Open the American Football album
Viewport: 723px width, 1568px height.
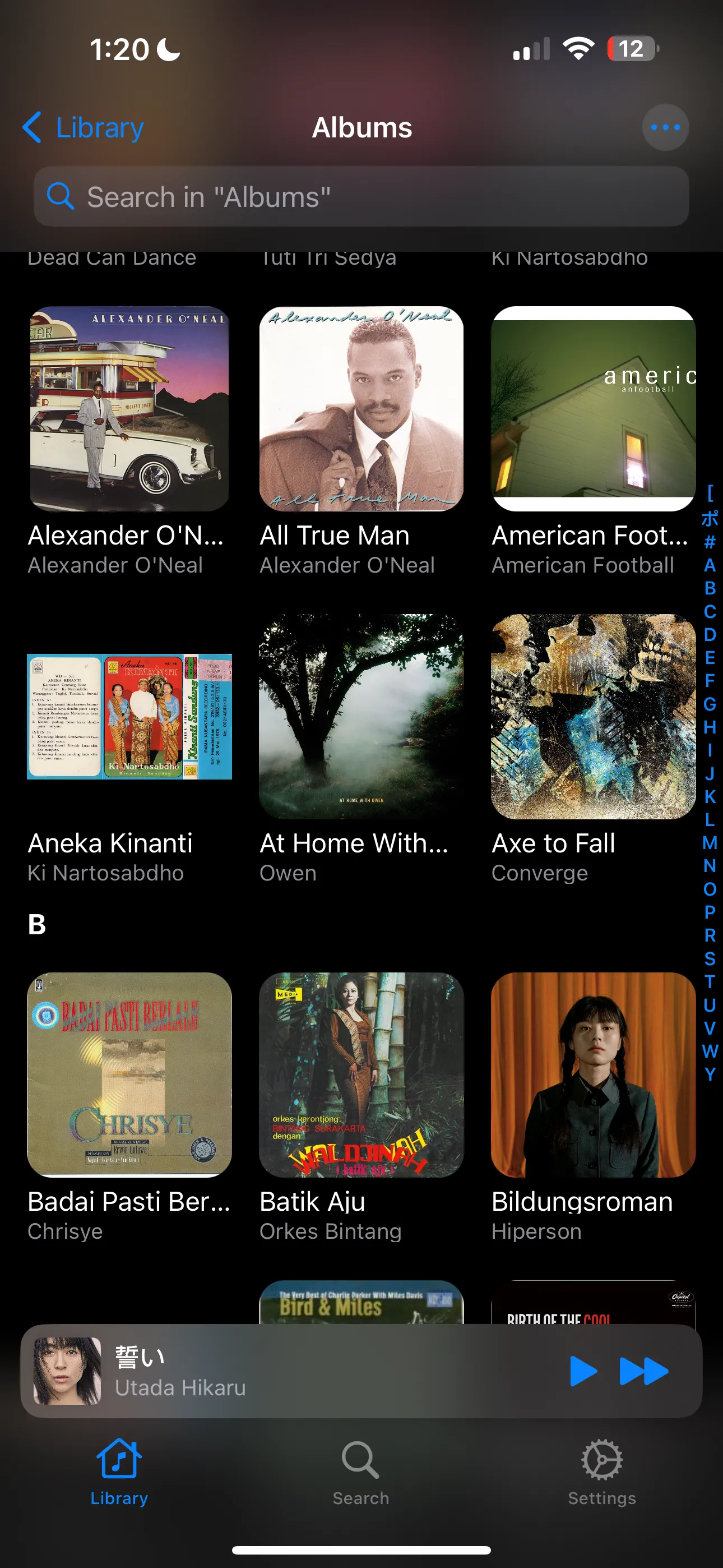pos(593,409)
